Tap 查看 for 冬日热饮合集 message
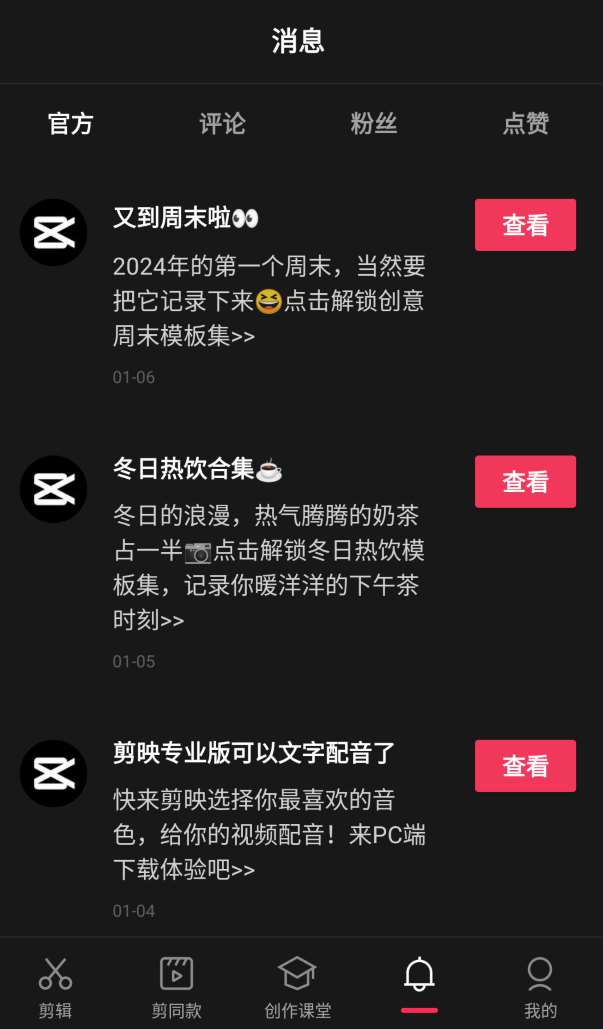This screenshot has height=1029, width=603. (525, 482)
